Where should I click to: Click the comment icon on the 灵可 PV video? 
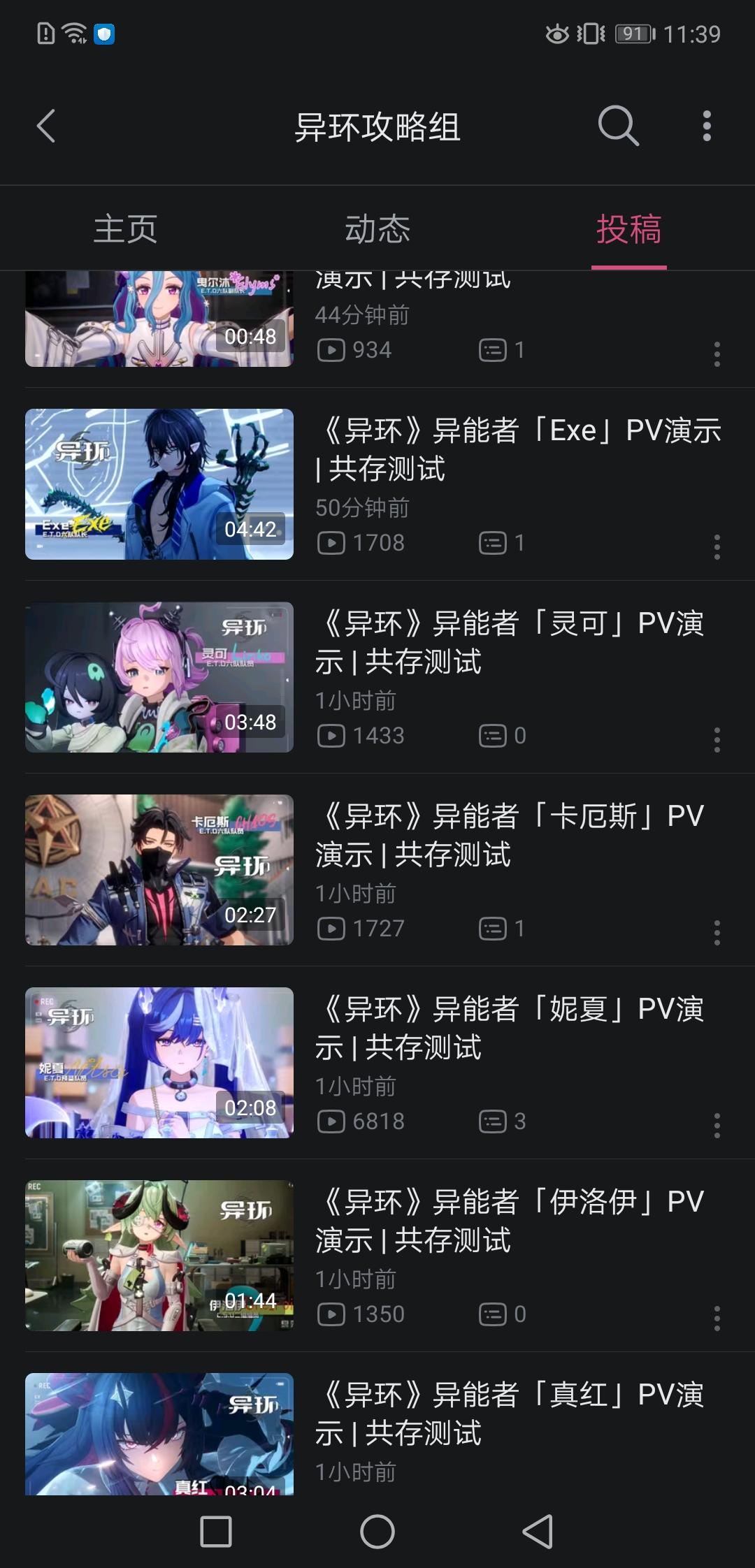pyautogui.click(x=494, y=736)
